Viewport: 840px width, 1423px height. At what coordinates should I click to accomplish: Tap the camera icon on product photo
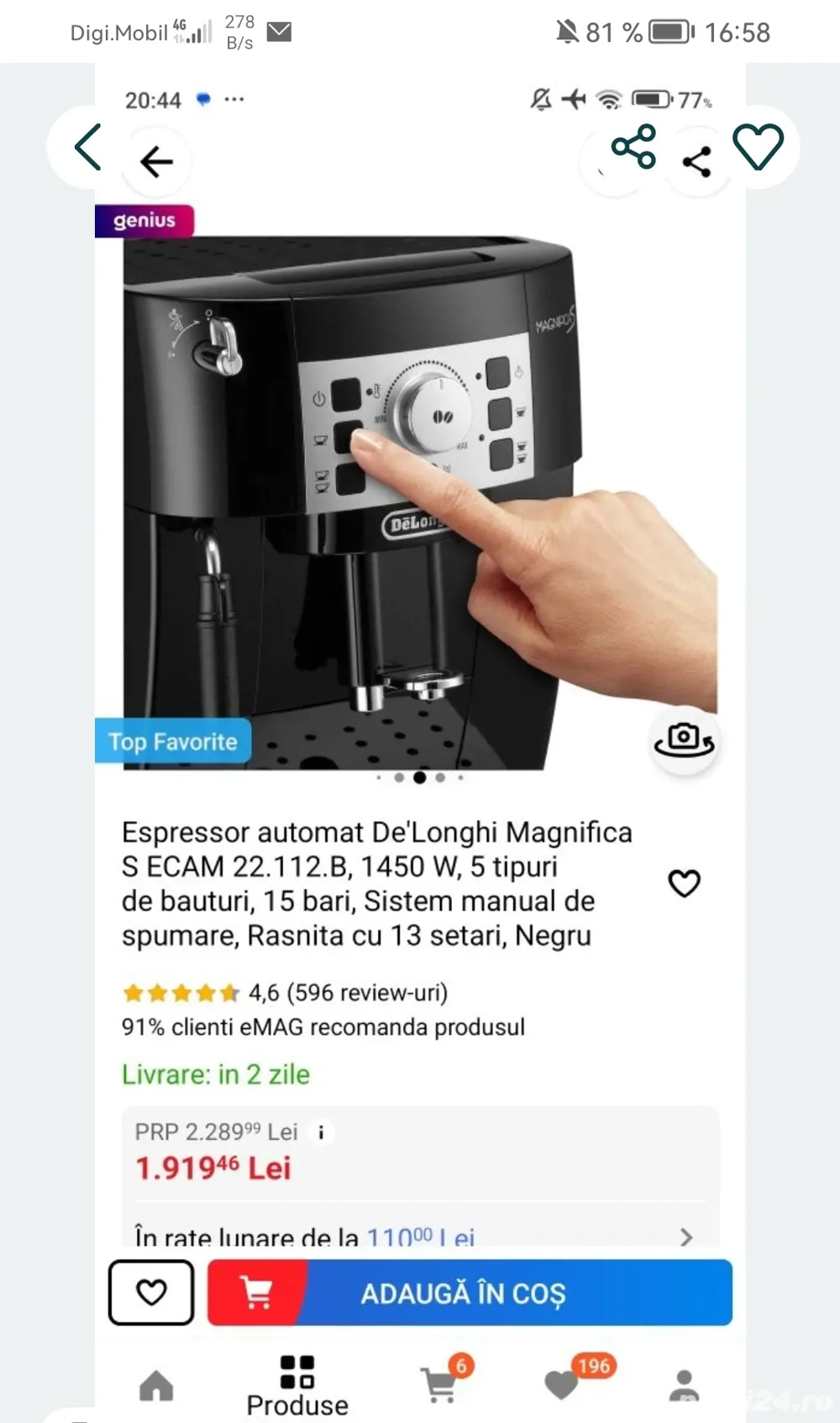click(685, 739)
